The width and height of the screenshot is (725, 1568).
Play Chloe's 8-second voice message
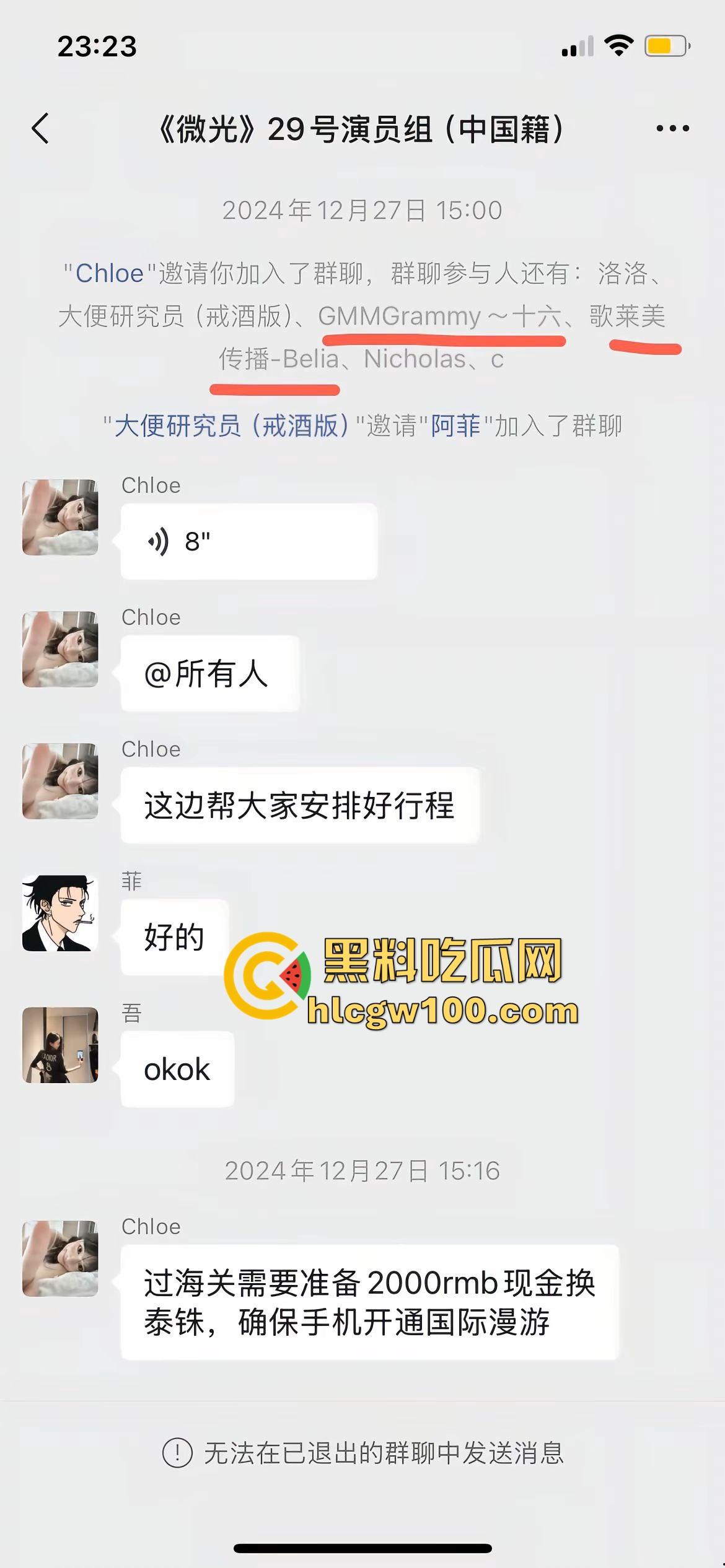[248, 541]
